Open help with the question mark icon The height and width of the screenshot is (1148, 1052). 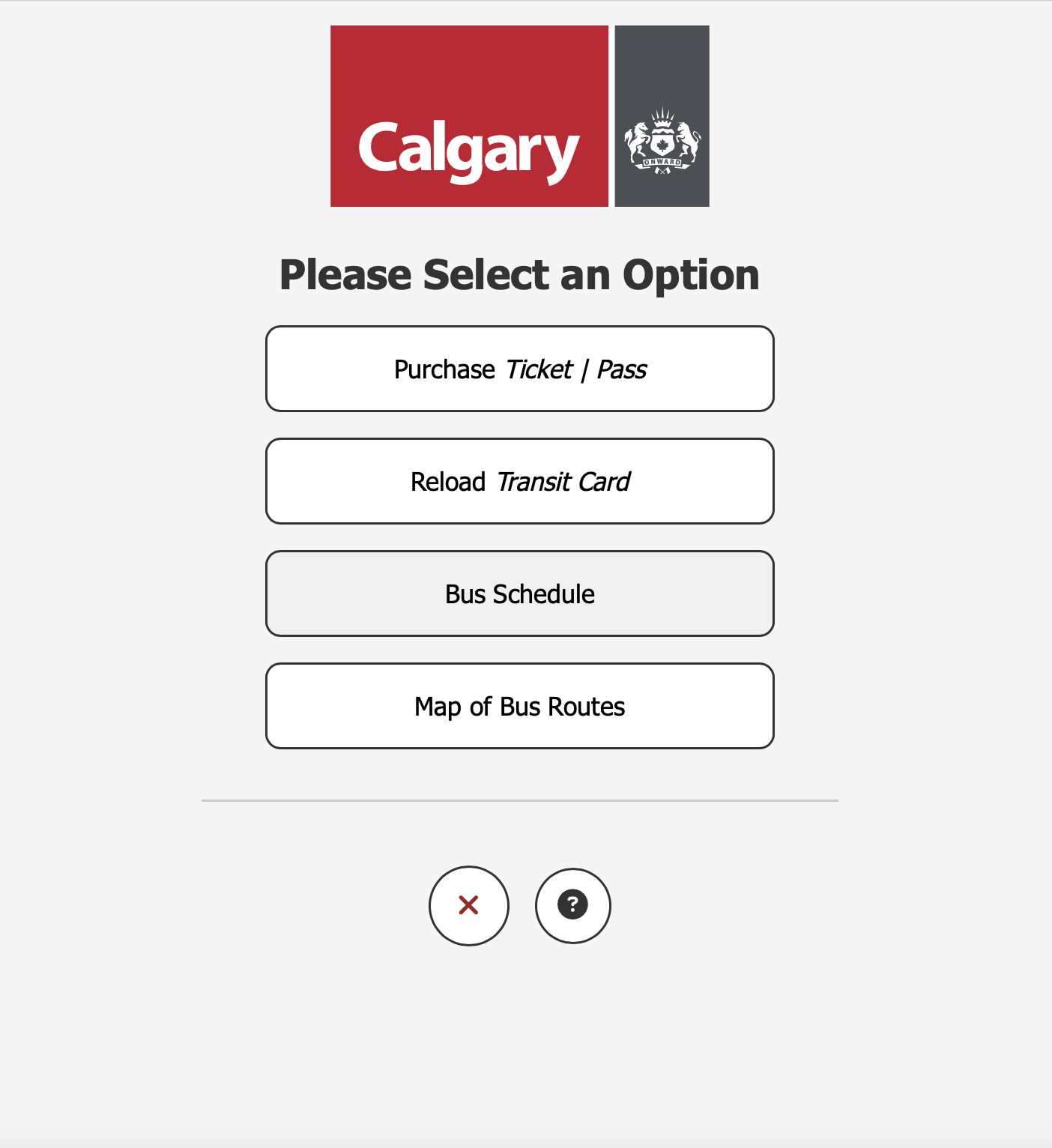click(572, 905)
